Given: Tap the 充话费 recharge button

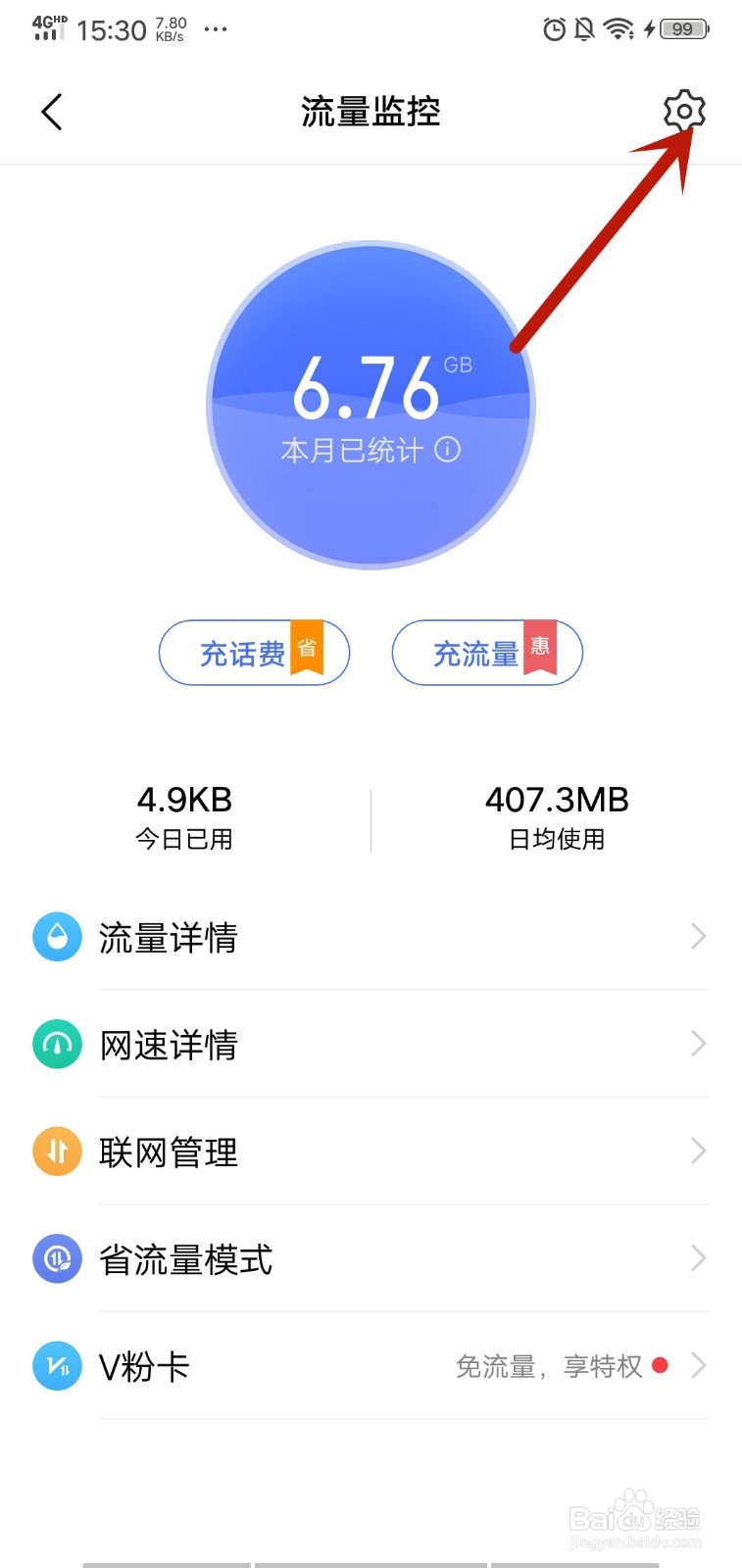Looking at the screenshot, I should (255, 653).
